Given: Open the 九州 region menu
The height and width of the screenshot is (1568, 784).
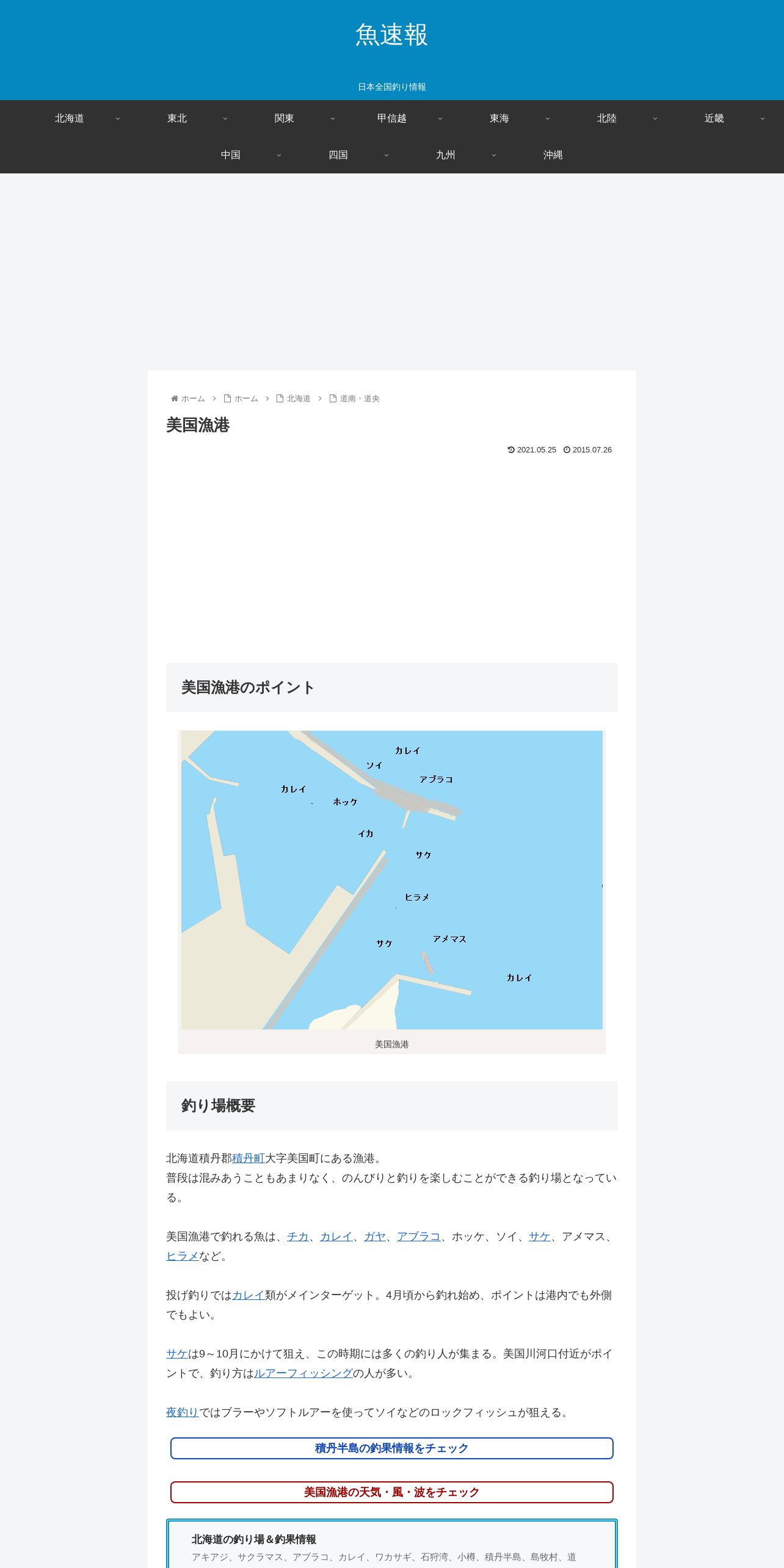Looking at the screenshot, I should [446, 155].
